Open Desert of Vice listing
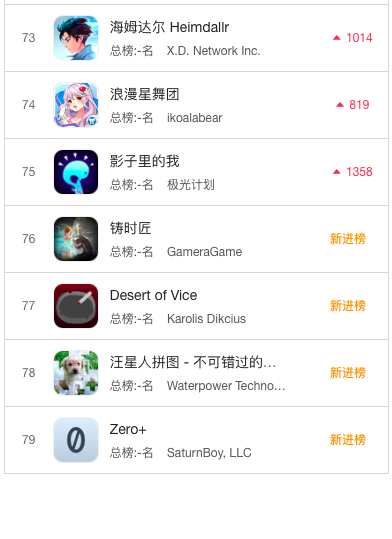The height and width of the screenshot is (539, 392). pos(196,306)
